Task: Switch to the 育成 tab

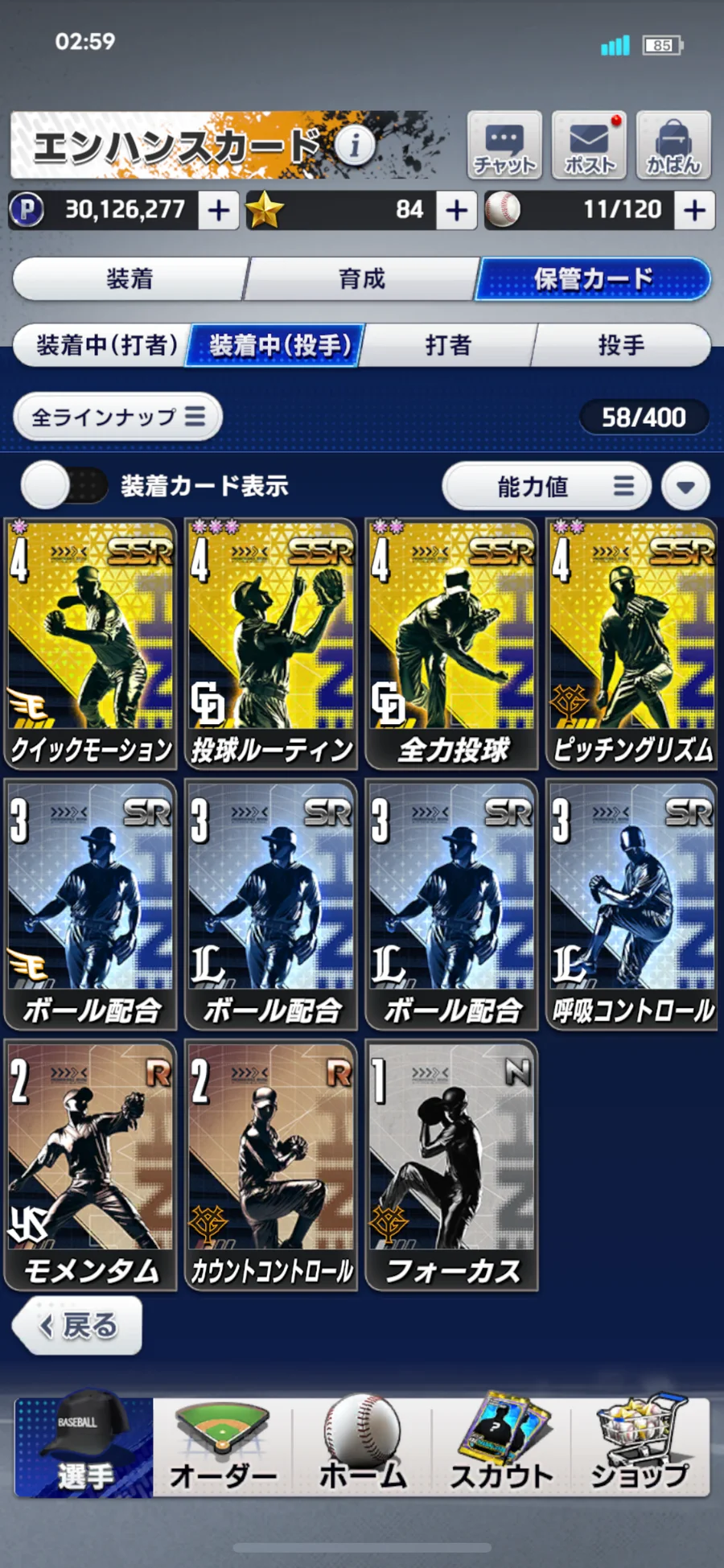Action: (361, 278)
